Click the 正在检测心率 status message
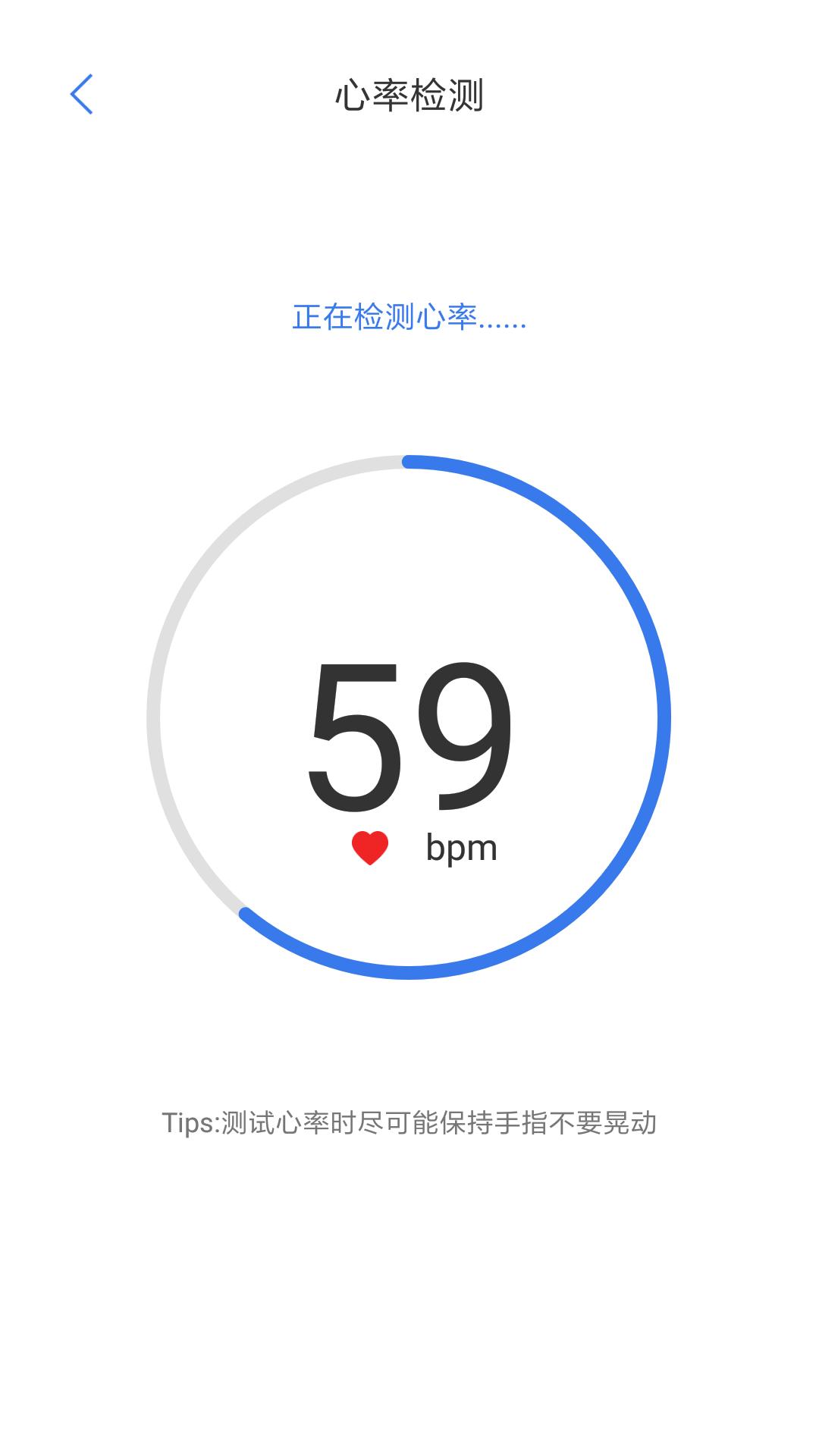The height and width of the screenshot is (1456, 819). point(409,318)
